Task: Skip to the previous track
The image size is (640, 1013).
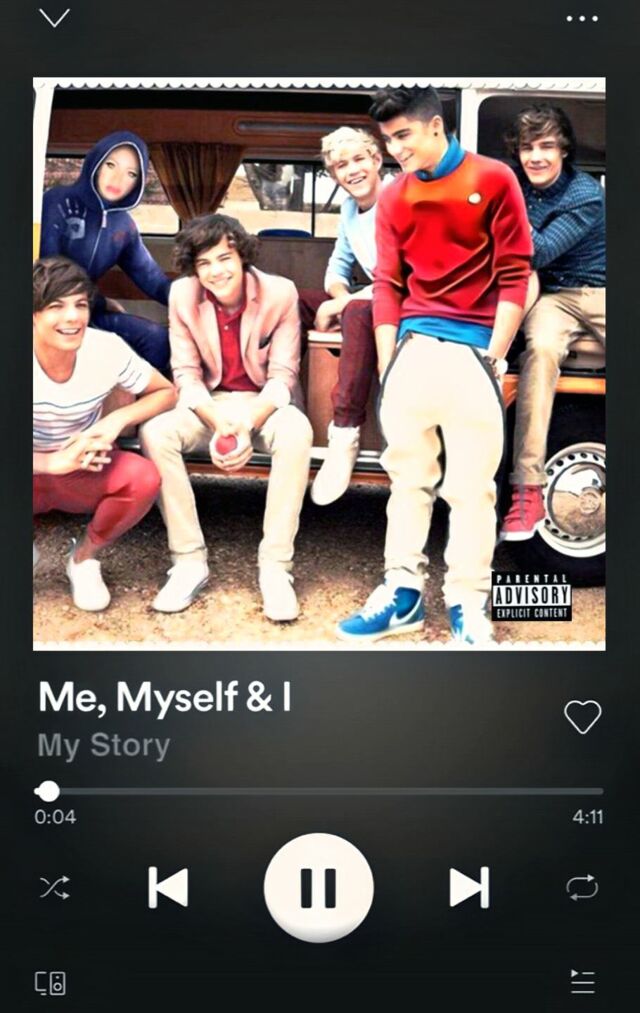Action: (x=168, y=887)
